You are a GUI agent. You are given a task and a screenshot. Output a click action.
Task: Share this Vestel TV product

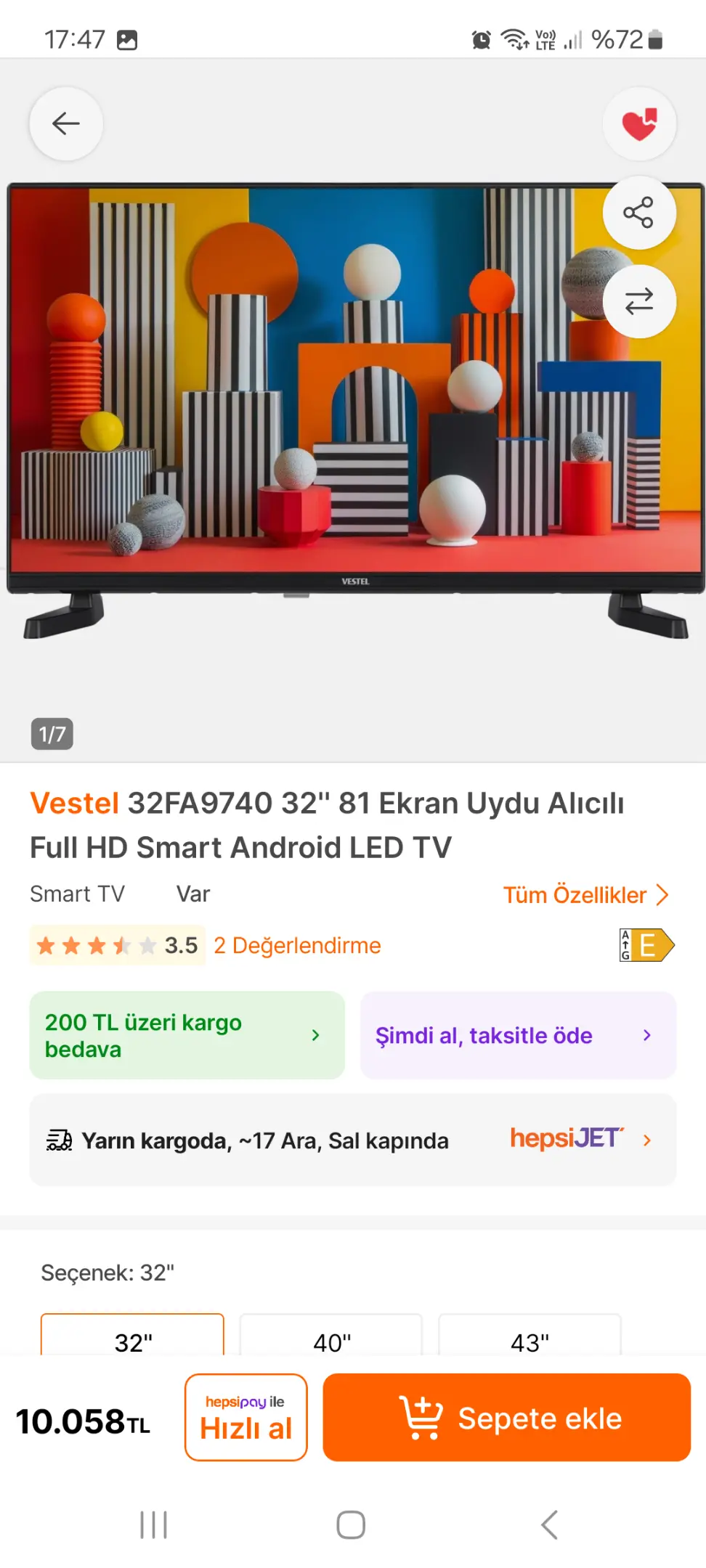(x=639, y=213)
